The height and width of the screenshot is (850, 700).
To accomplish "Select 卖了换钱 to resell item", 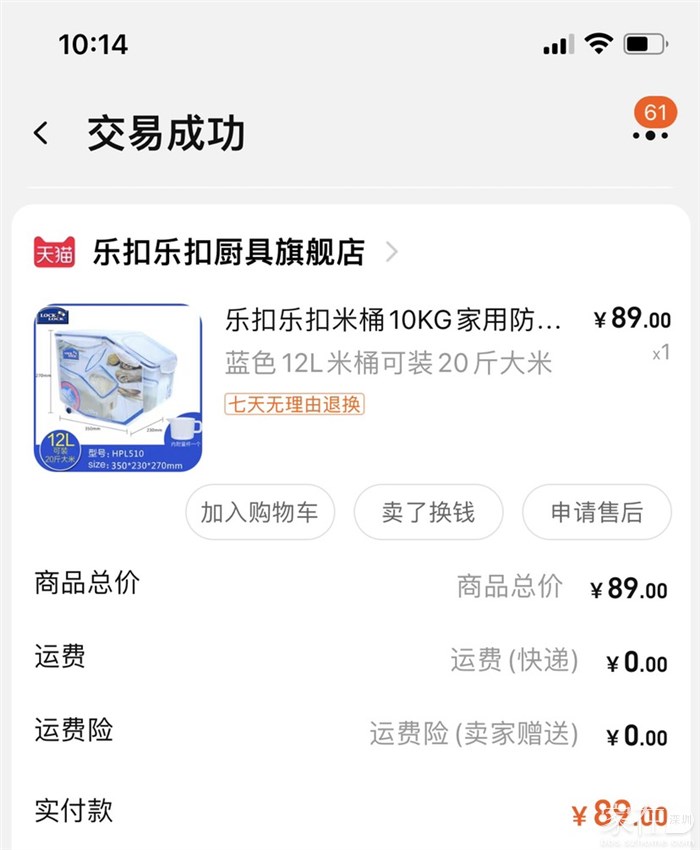I will point(428,512).
